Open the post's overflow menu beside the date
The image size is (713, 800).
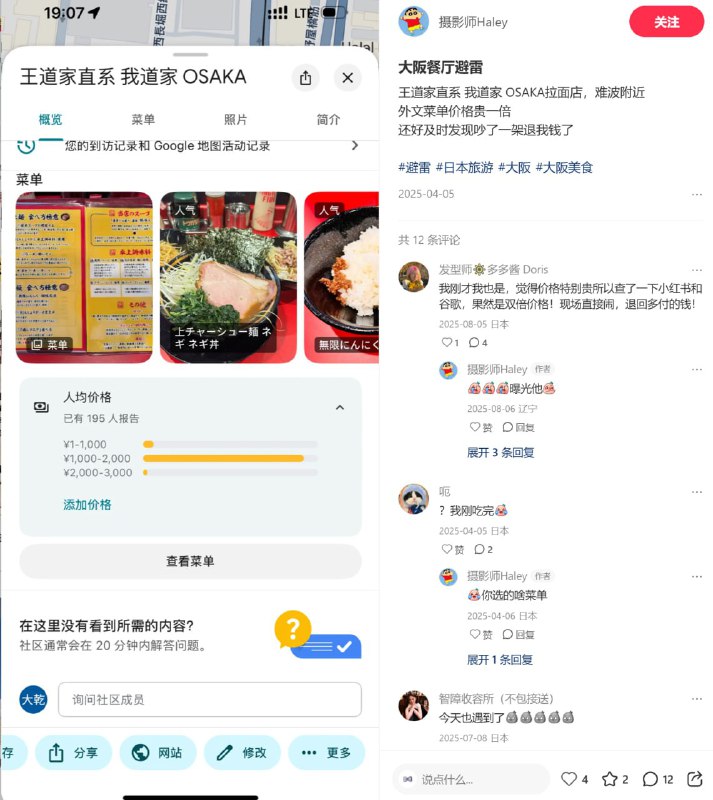tap(696, 194)
